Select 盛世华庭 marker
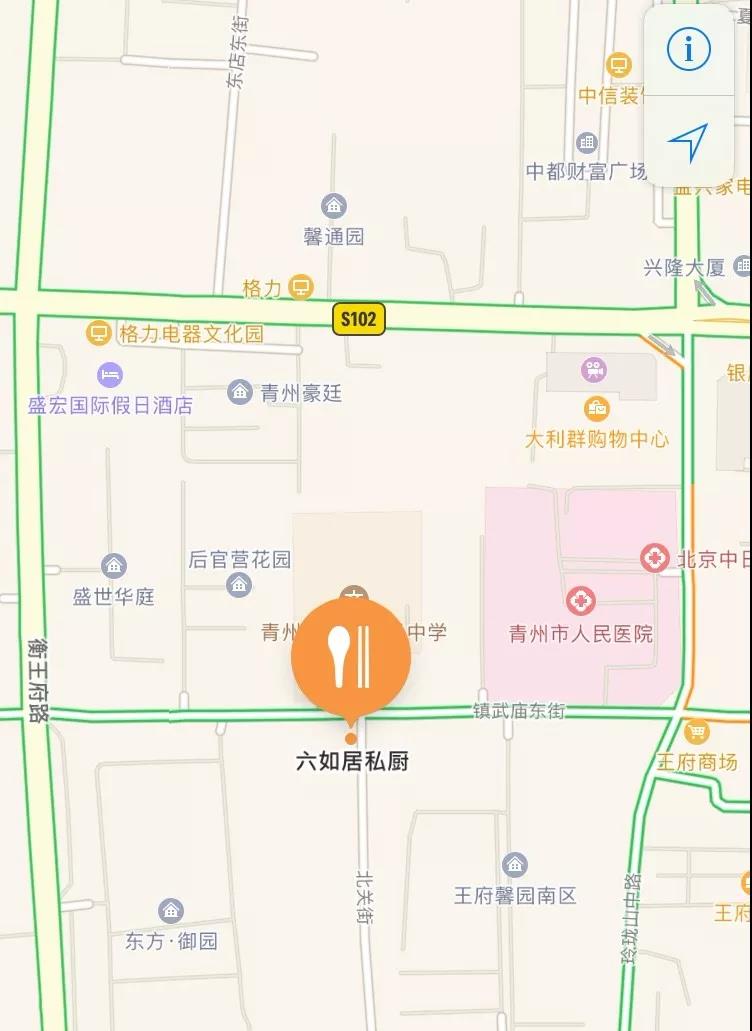 point(114,566)
